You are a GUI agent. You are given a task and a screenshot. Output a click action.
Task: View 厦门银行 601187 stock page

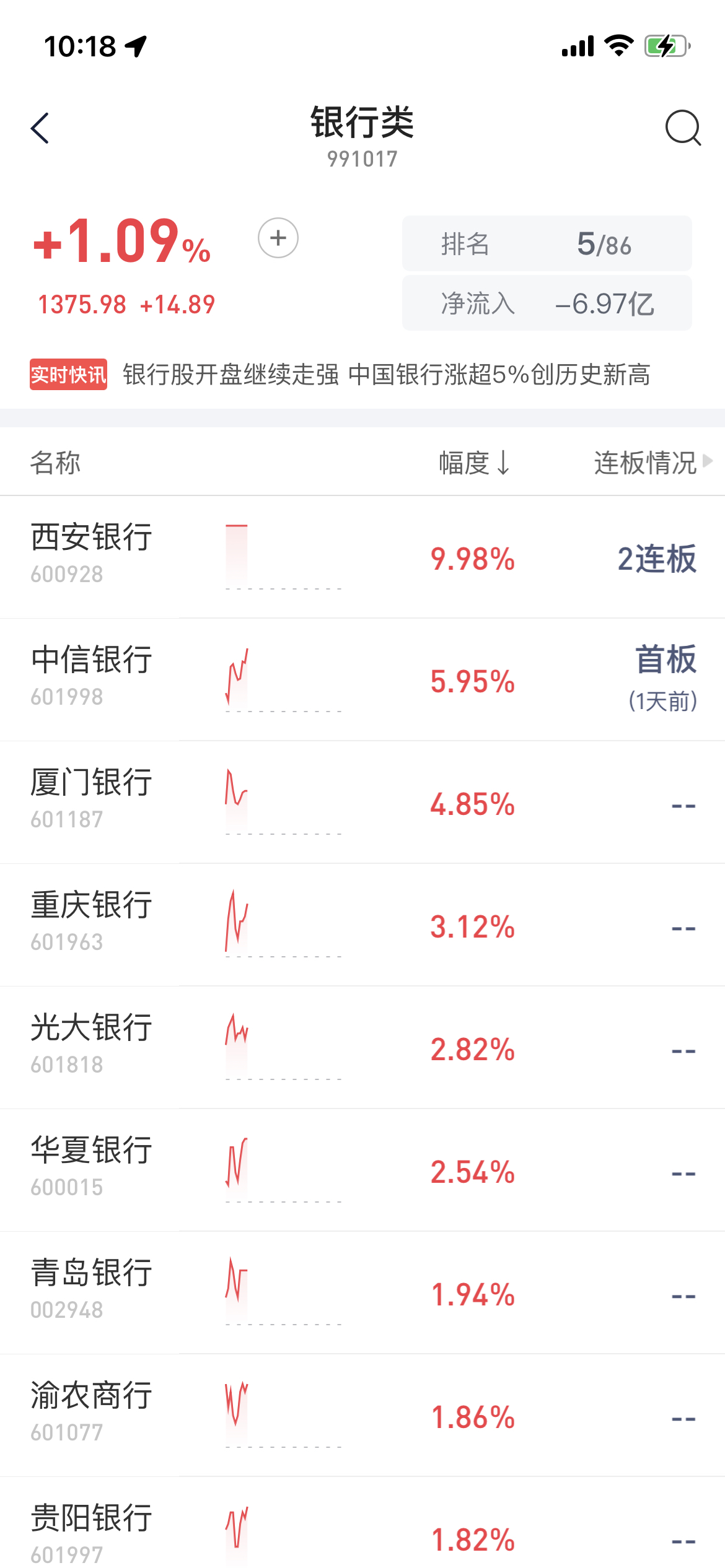click(x=362, y=802)
